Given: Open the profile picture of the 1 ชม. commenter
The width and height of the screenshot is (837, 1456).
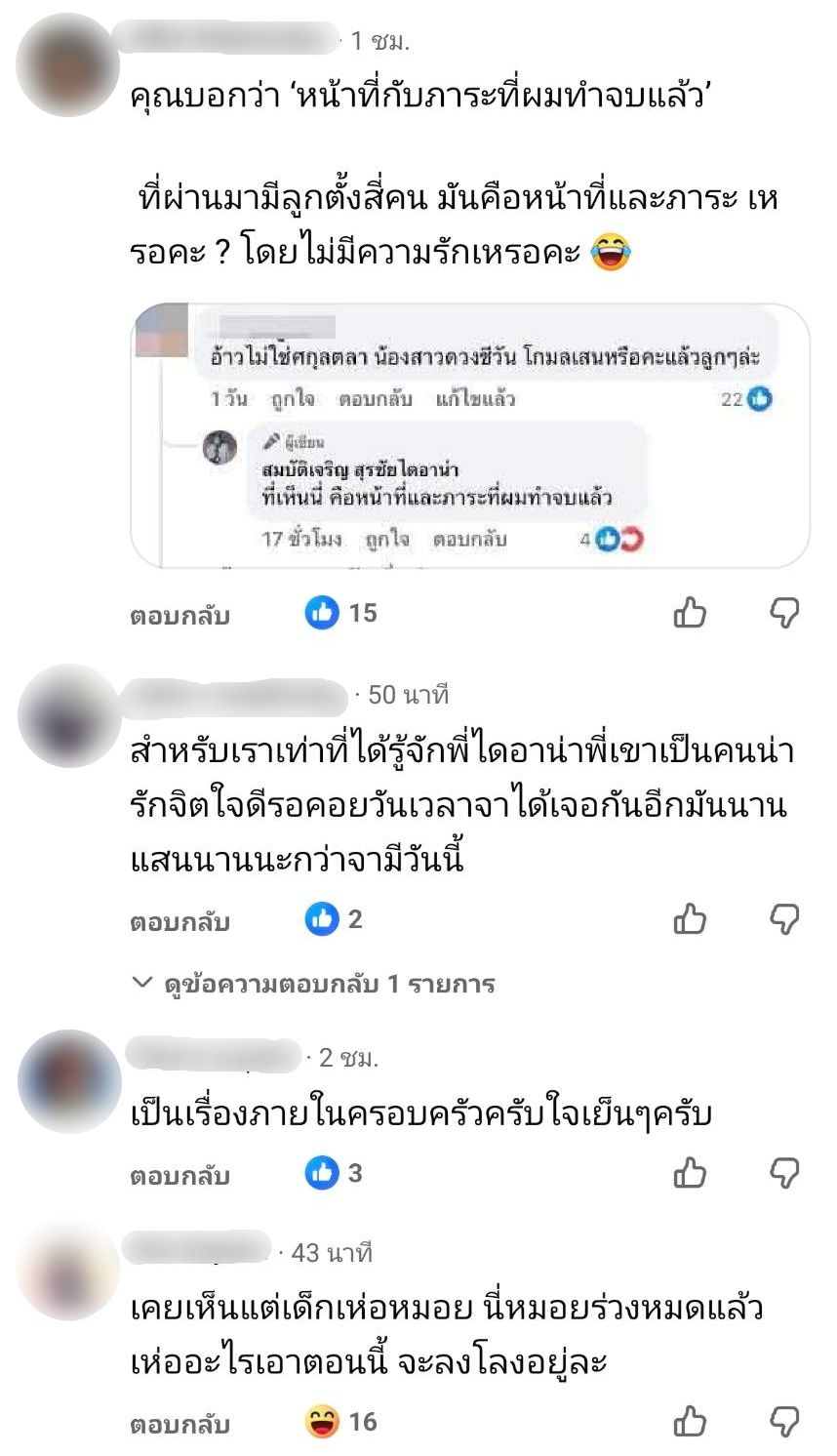Looking at the screenshot, I should pyautogui.click(x=66, y=64).
